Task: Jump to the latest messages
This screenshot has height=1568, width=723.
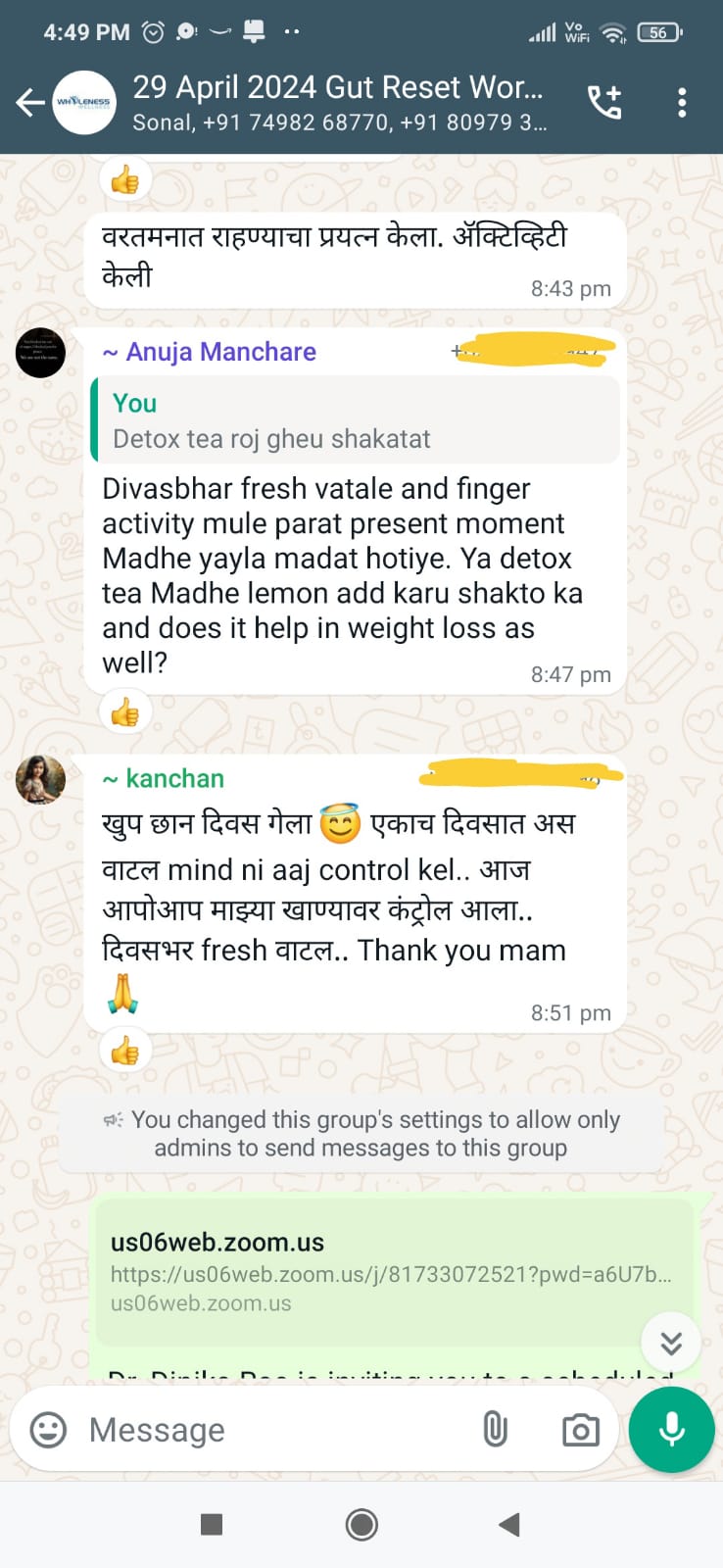Action: tap(671, 1343)
